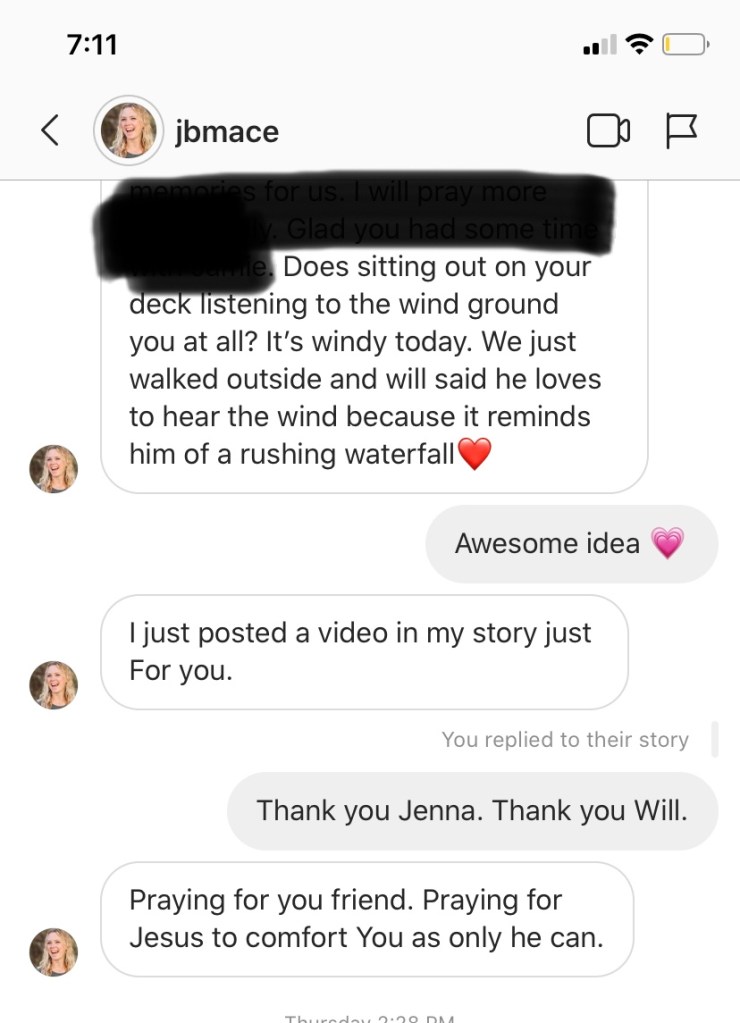
Task: Open sender avatar beside the story video message
Action: (53, 685)
